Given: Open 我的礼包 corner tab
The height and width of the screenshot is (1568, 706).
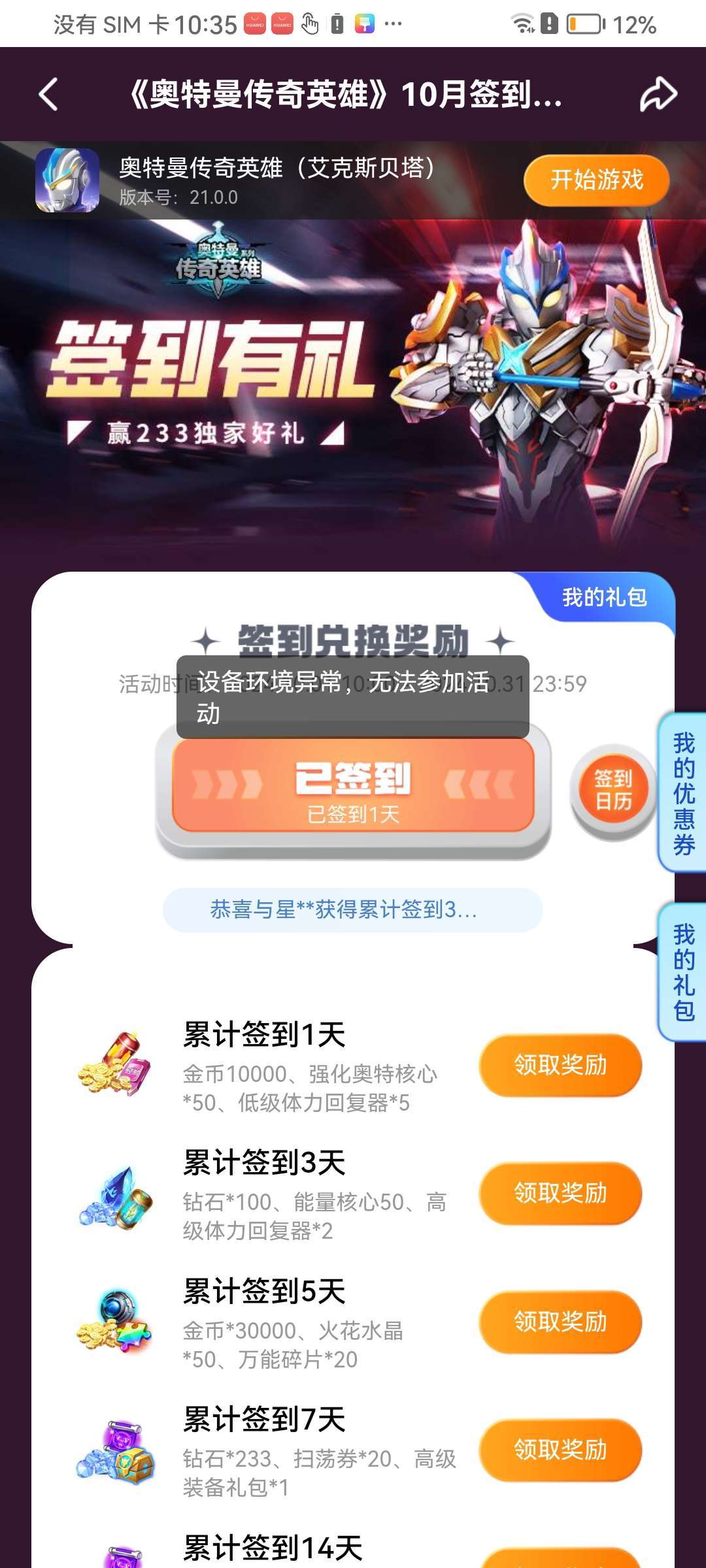Looking at the screenshot, I should (604, 597).
